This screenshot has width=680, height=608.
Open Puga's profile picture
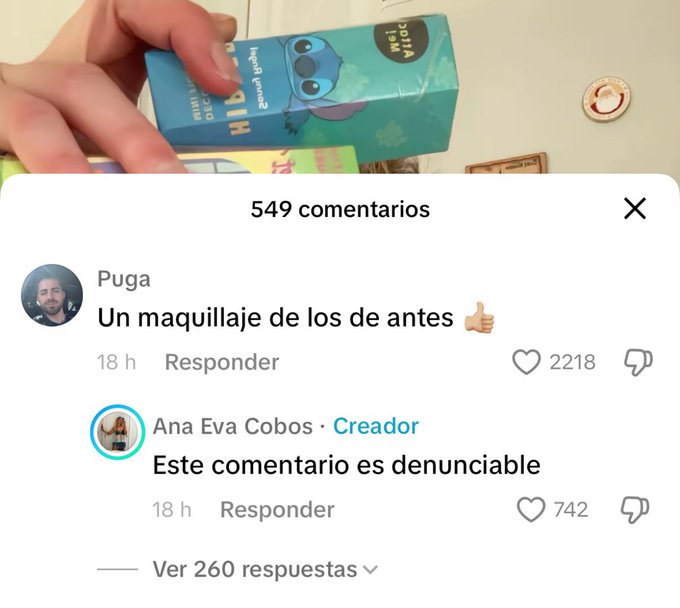coord(52,295)
